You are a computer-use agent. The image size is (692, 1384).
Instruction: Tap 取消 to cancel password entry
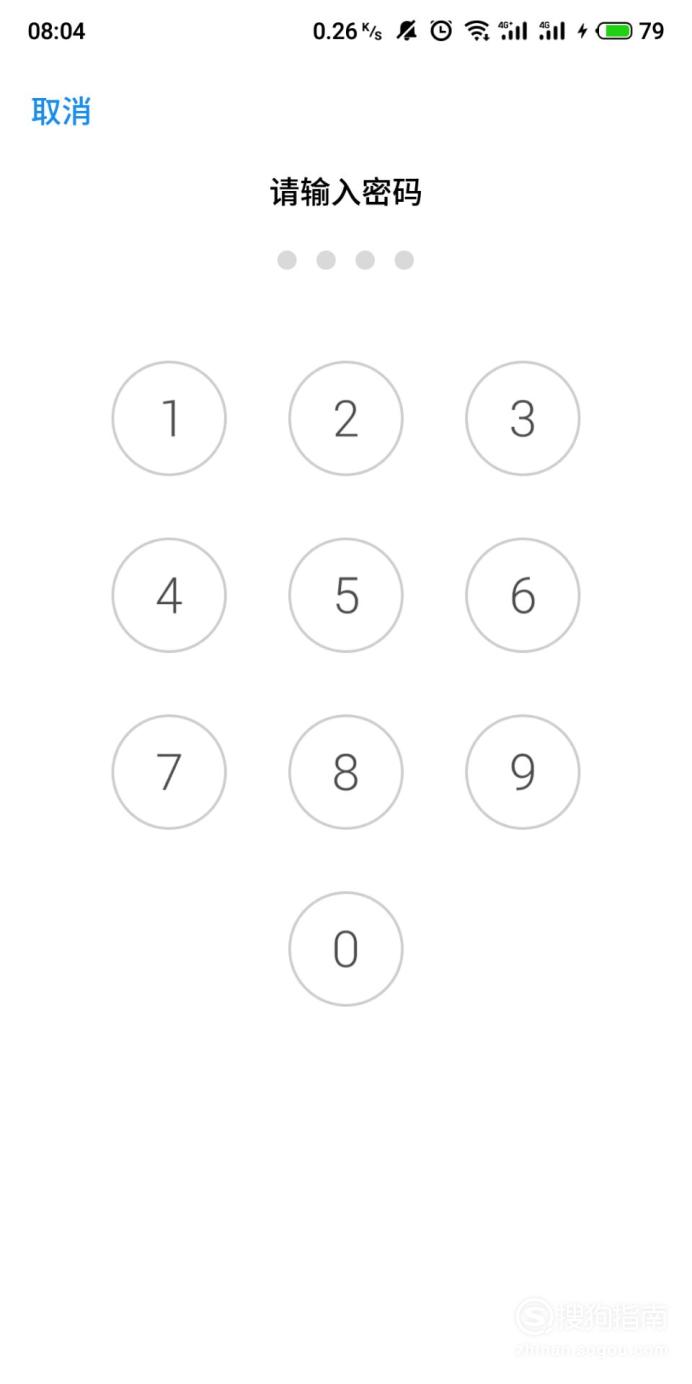point(61,111)
